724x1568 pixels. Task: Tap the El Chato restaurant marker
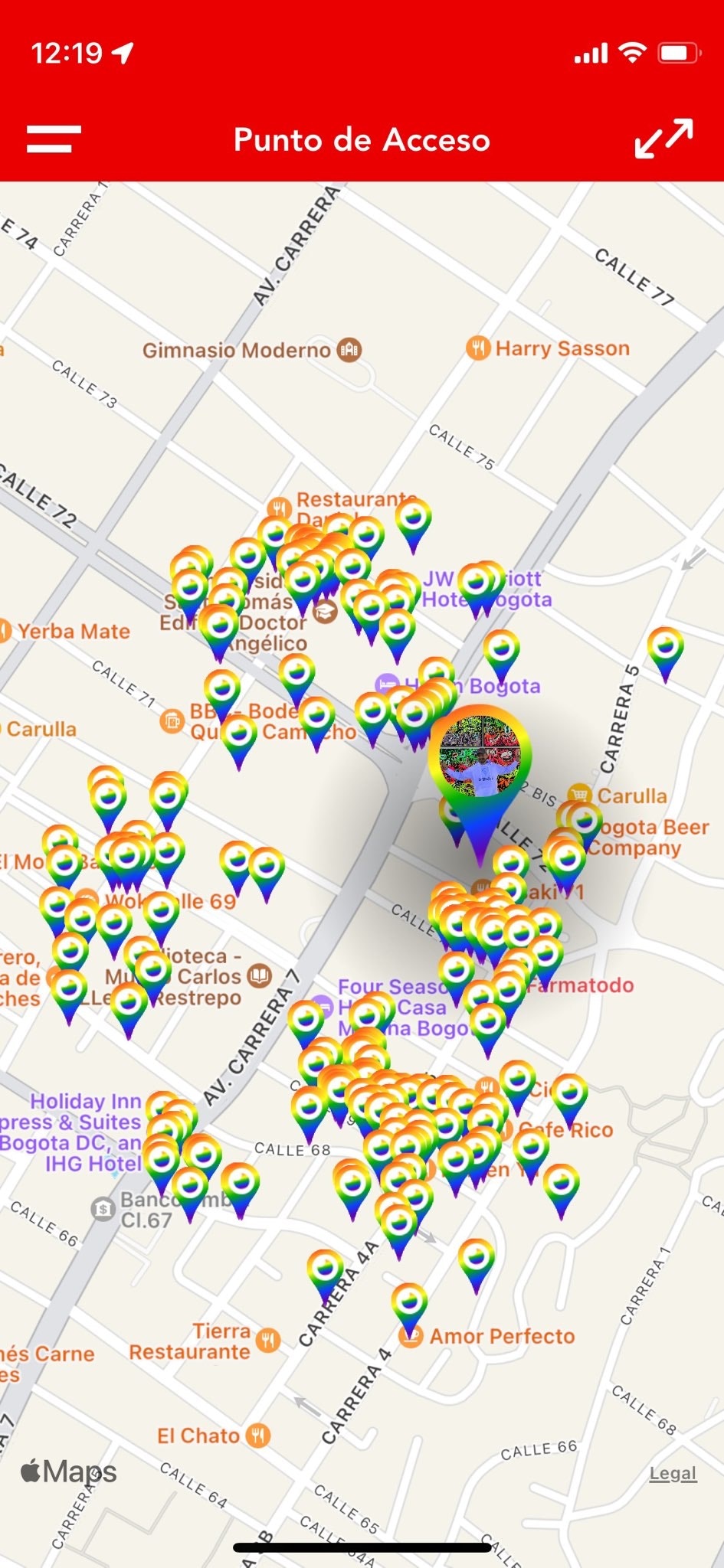(x=258, y=1436)
